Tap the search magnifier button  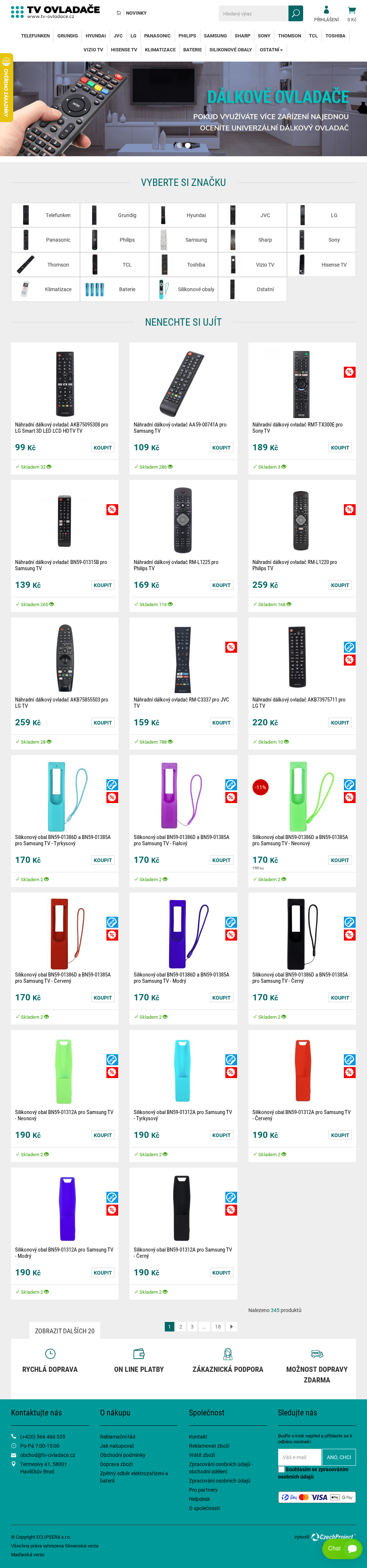coord(295,14)
